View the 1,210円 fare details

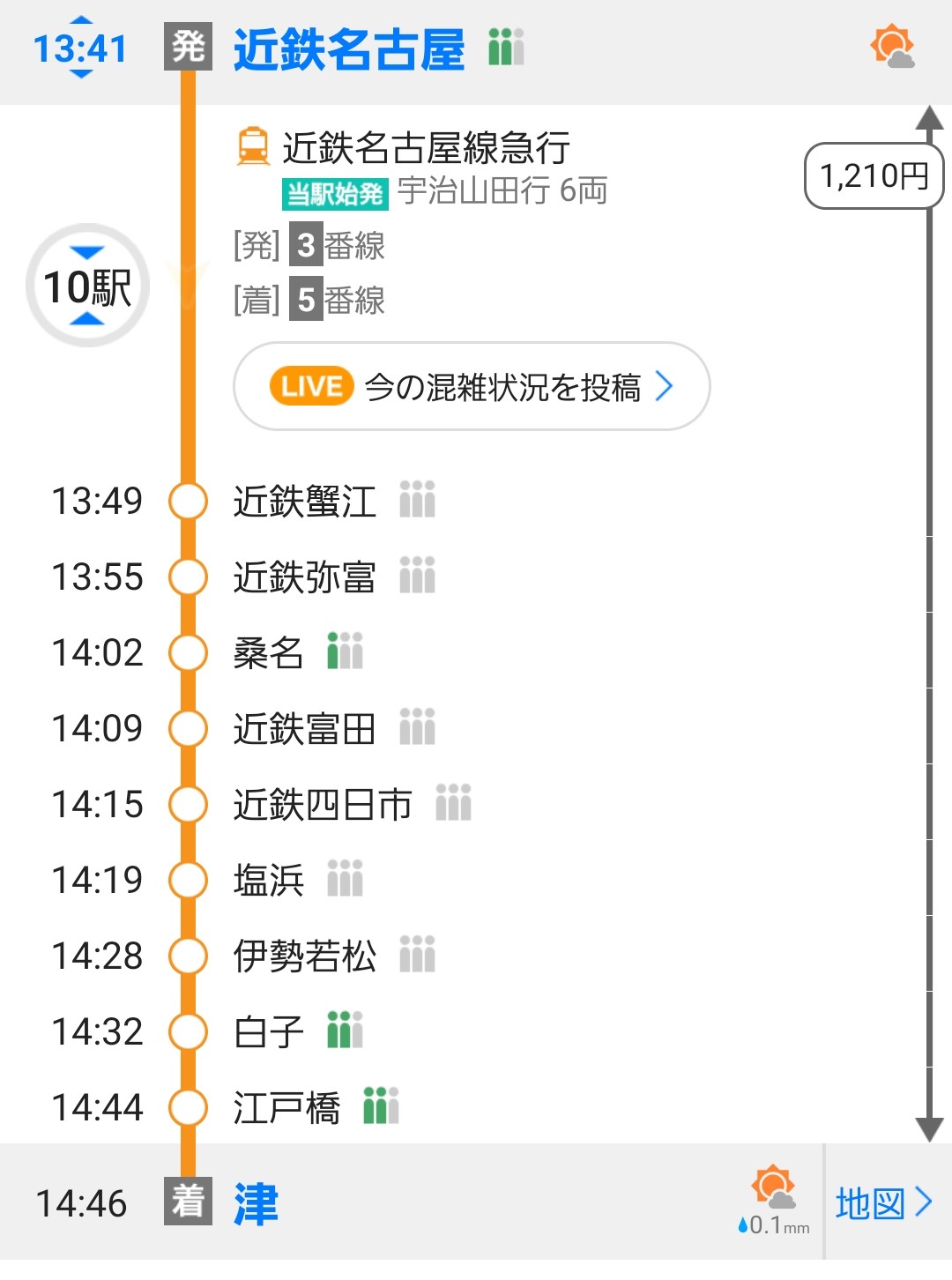click(874, 176)
